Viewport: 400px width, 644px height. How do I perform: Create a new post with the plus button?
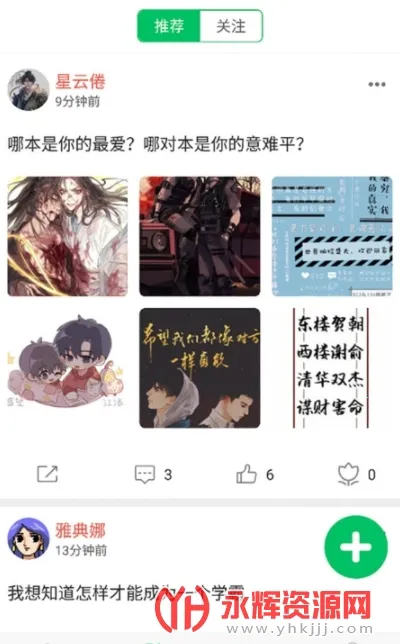(x=356, y=547)
